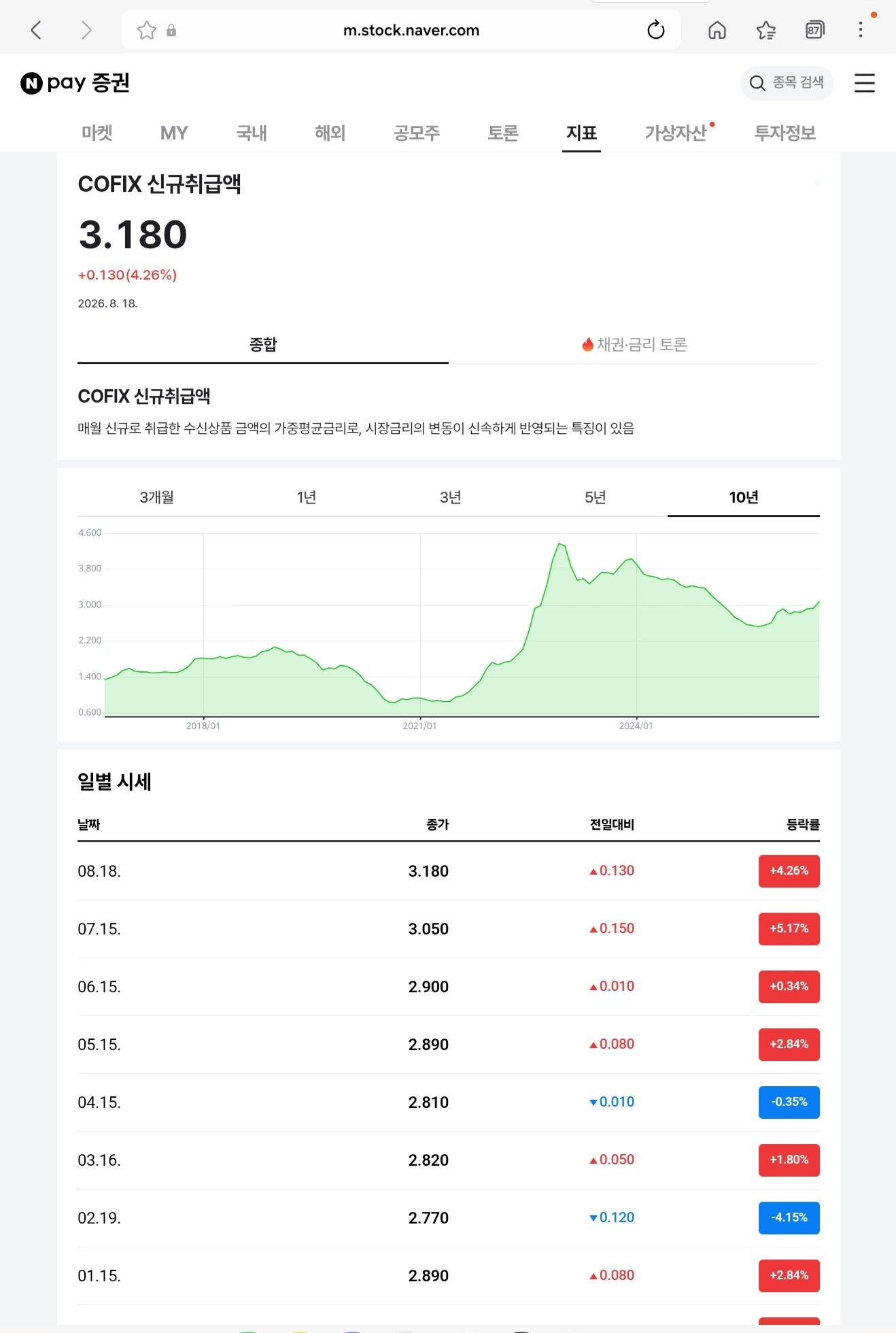Open the hamburger menu
The image size is (896, 1333).
(x=864, y=83)
